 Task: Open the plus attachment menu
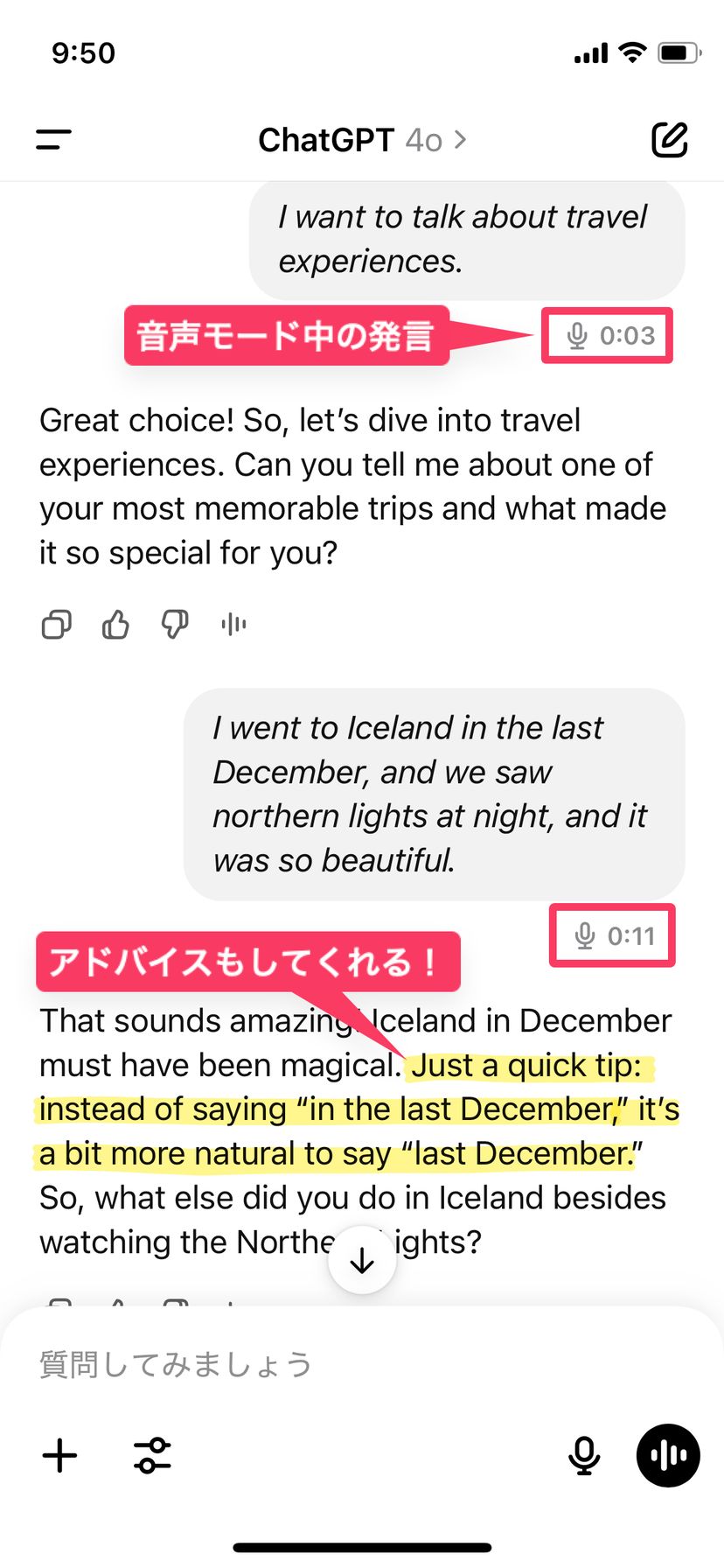click(x=59, y=1456)
